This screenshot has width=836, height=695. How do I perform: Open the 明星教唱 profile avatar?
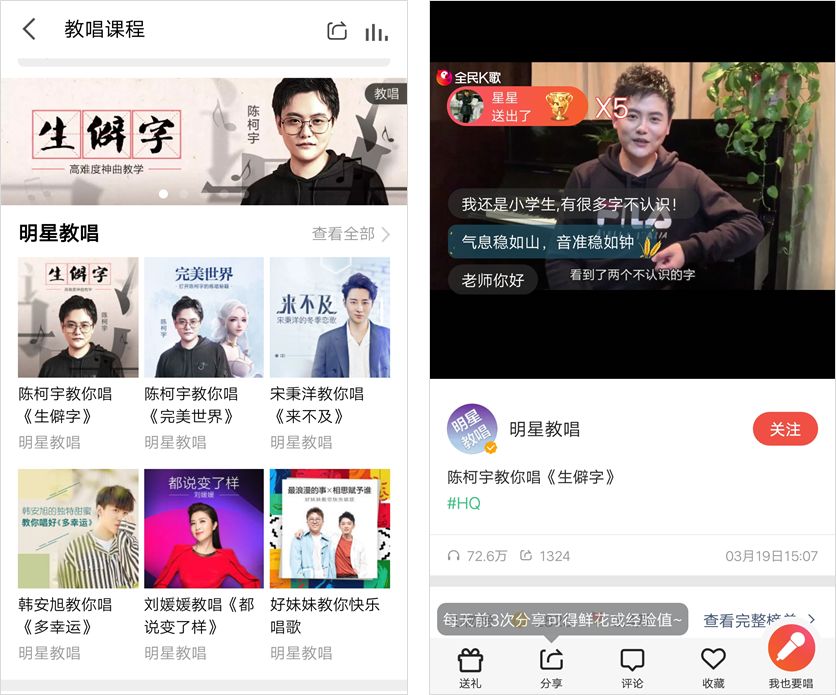472,429
